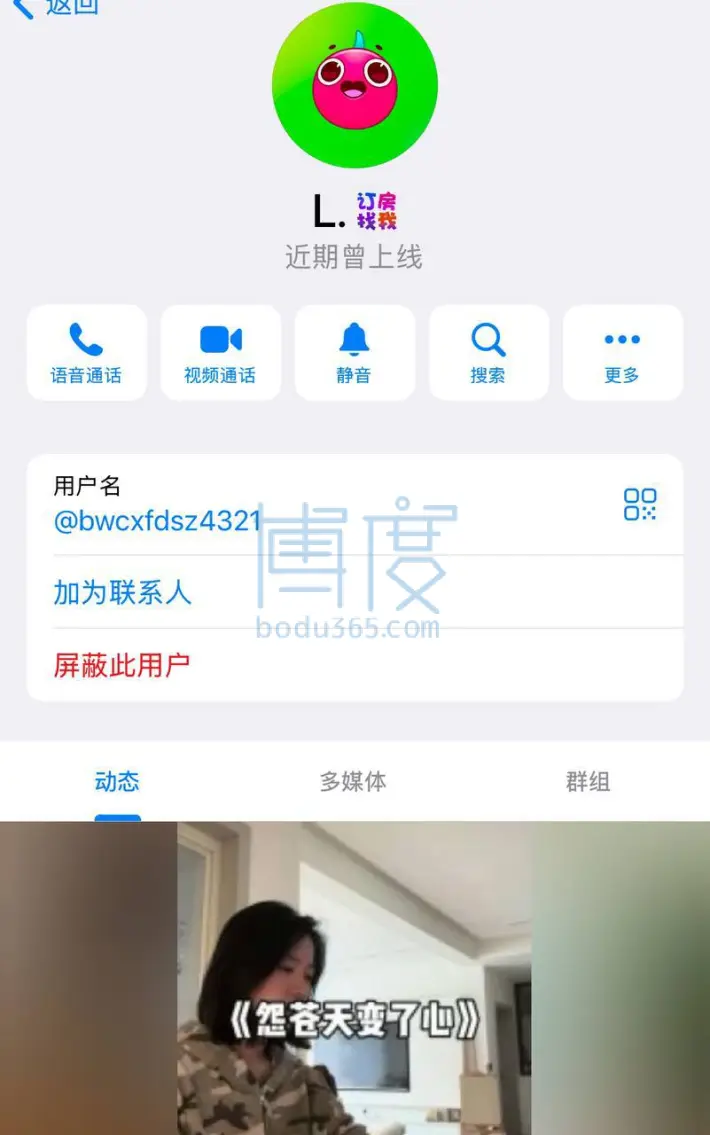Screen dimensions: 710x1135
Task: Search this chat with 搜索
Action: coord(488,353)
